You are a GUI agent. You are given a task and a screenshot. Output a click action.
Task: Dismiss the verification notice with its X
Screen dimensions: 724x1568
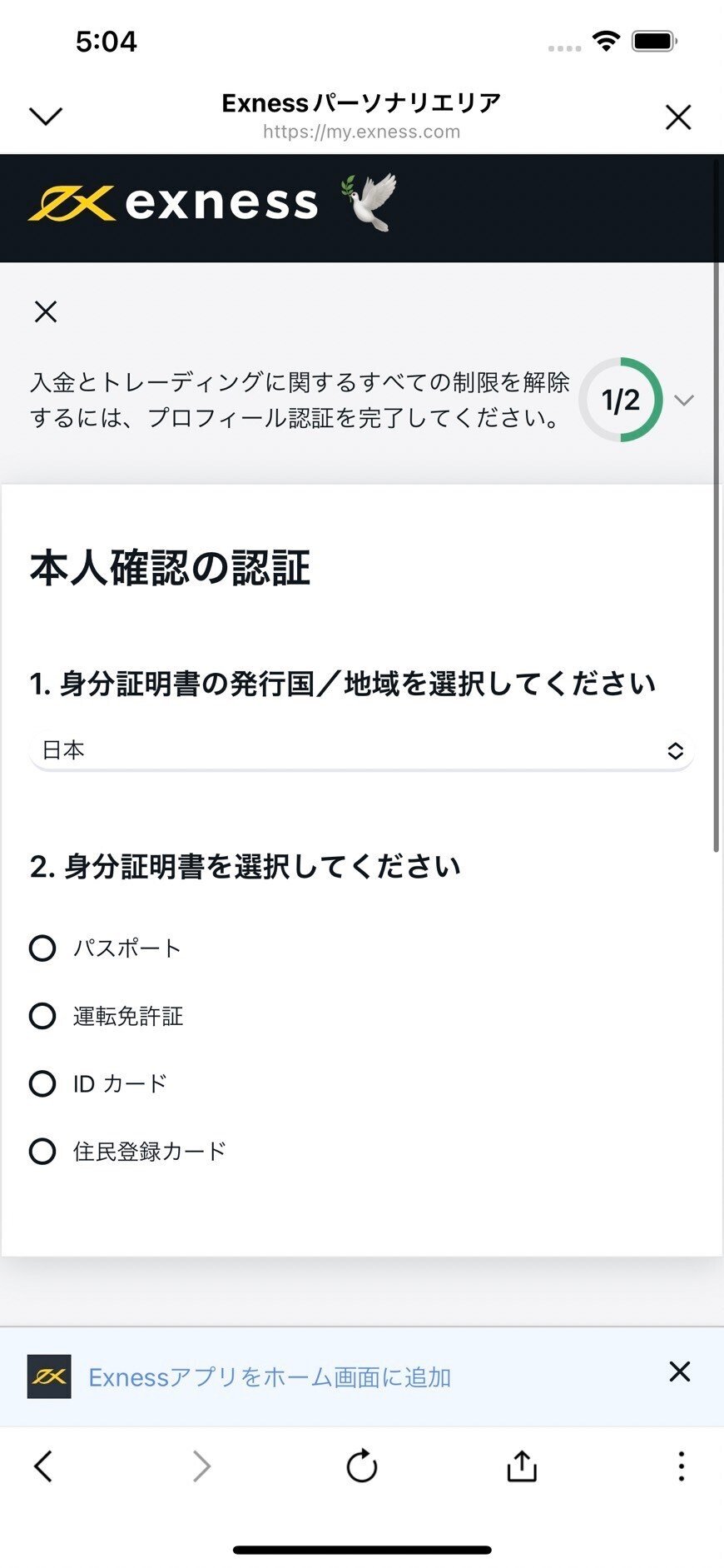tap(46, 311)
